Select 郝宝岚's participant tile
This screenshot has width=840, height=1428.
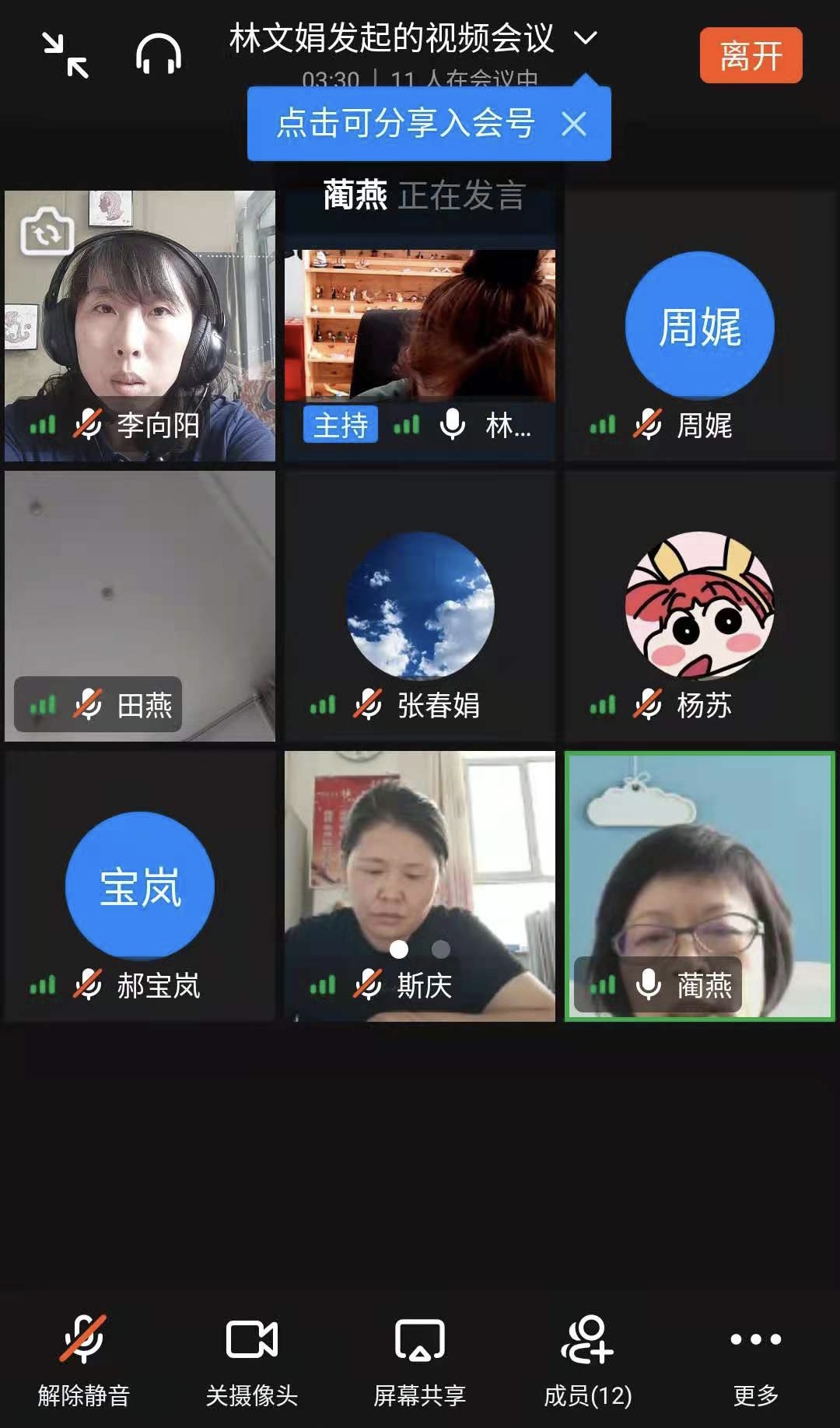(x=140, y=886)
